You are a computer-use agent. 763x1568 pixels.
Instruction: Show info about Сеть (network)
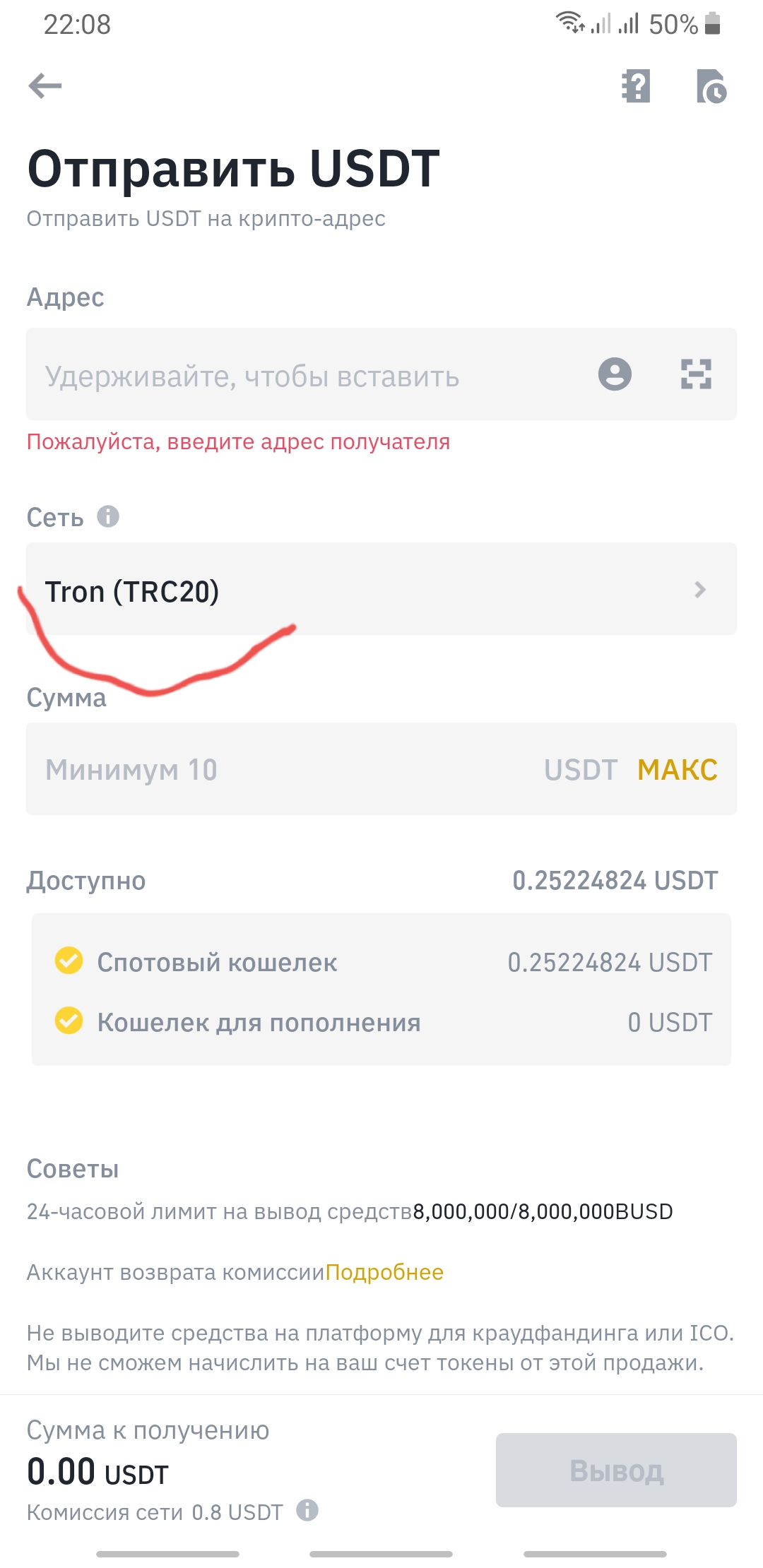108,516
